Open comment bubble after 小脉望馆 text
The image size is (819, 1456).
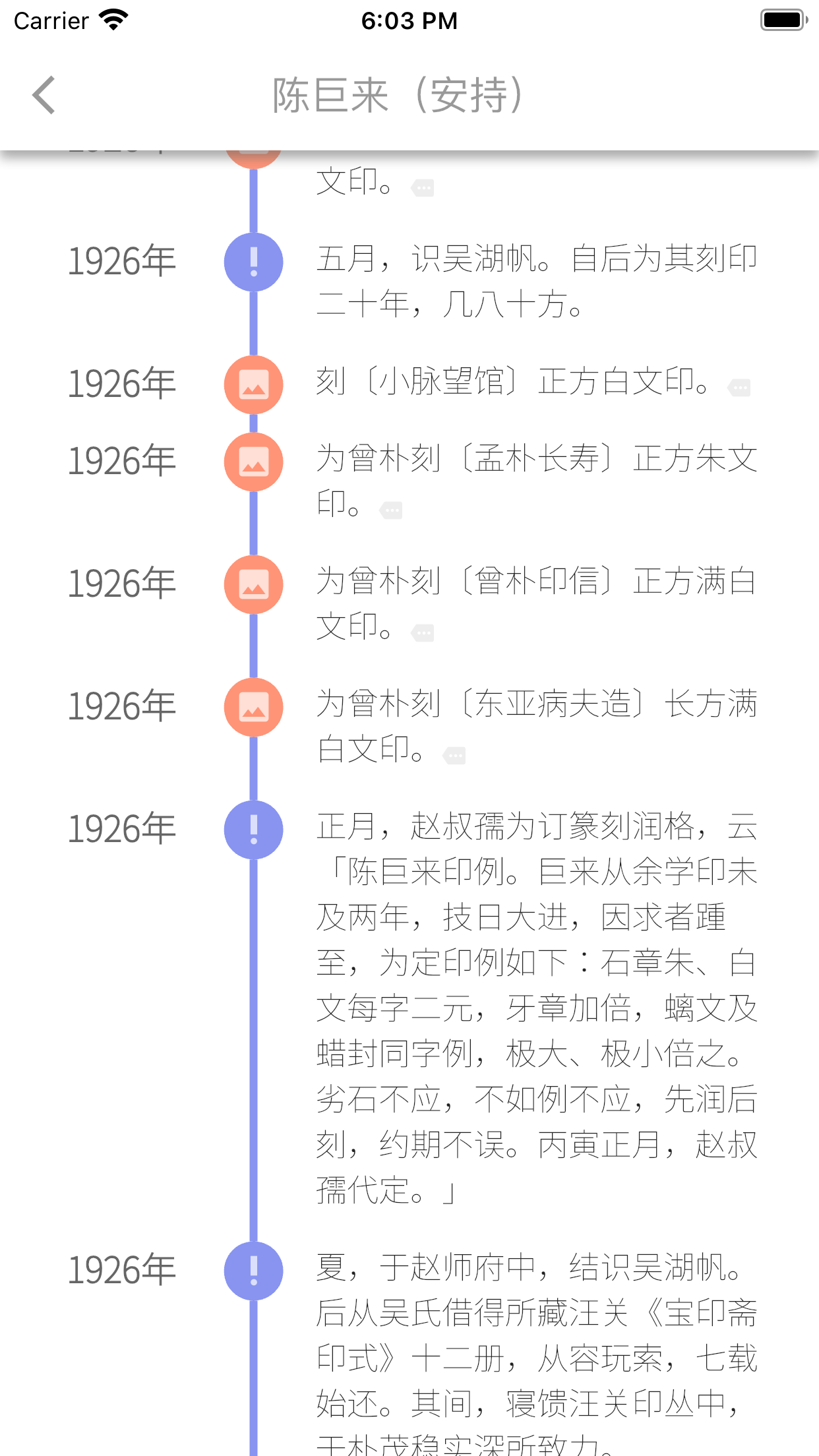point(739,386)
